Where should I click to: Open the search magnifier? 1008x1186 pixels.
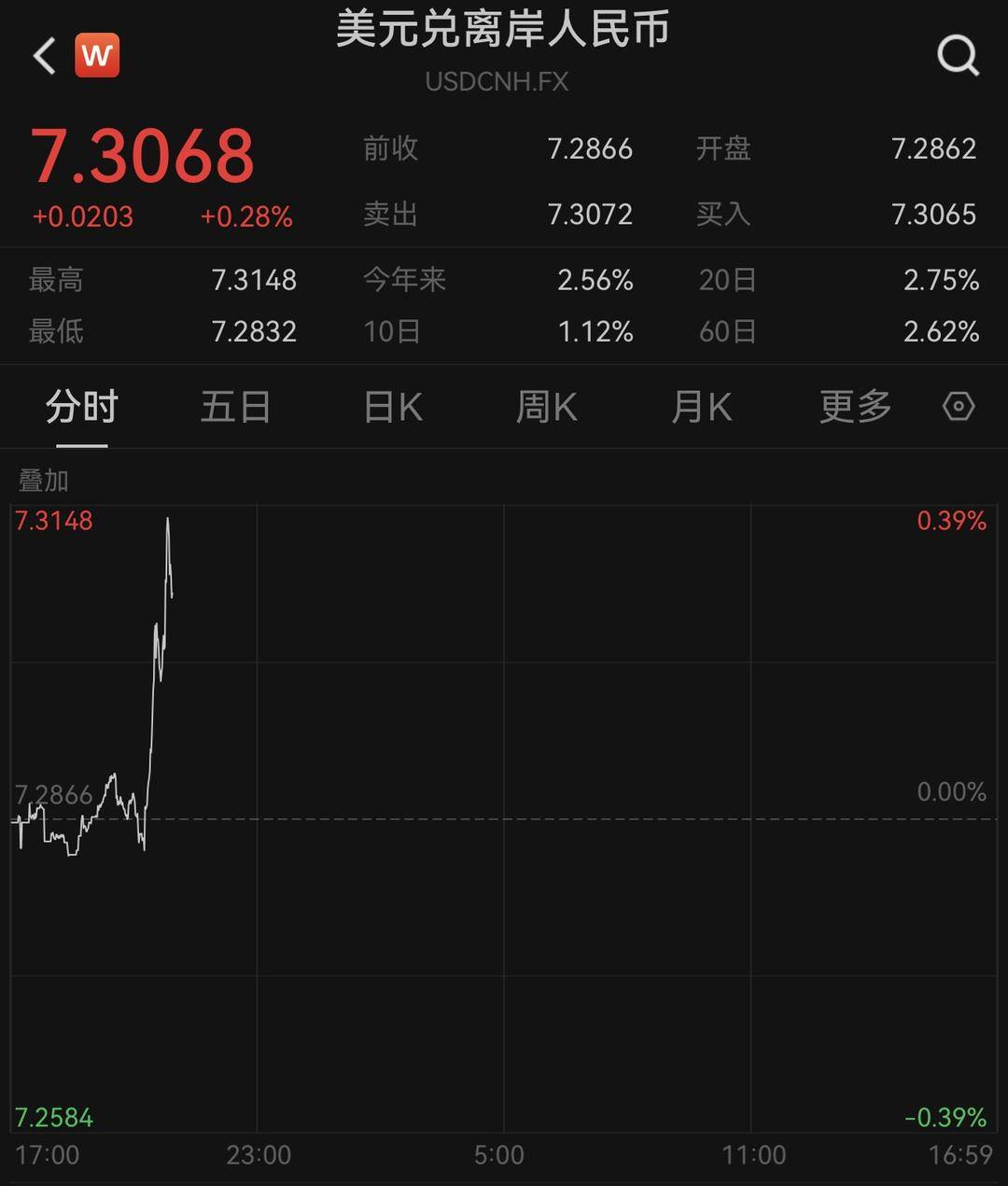coord(958,56)
